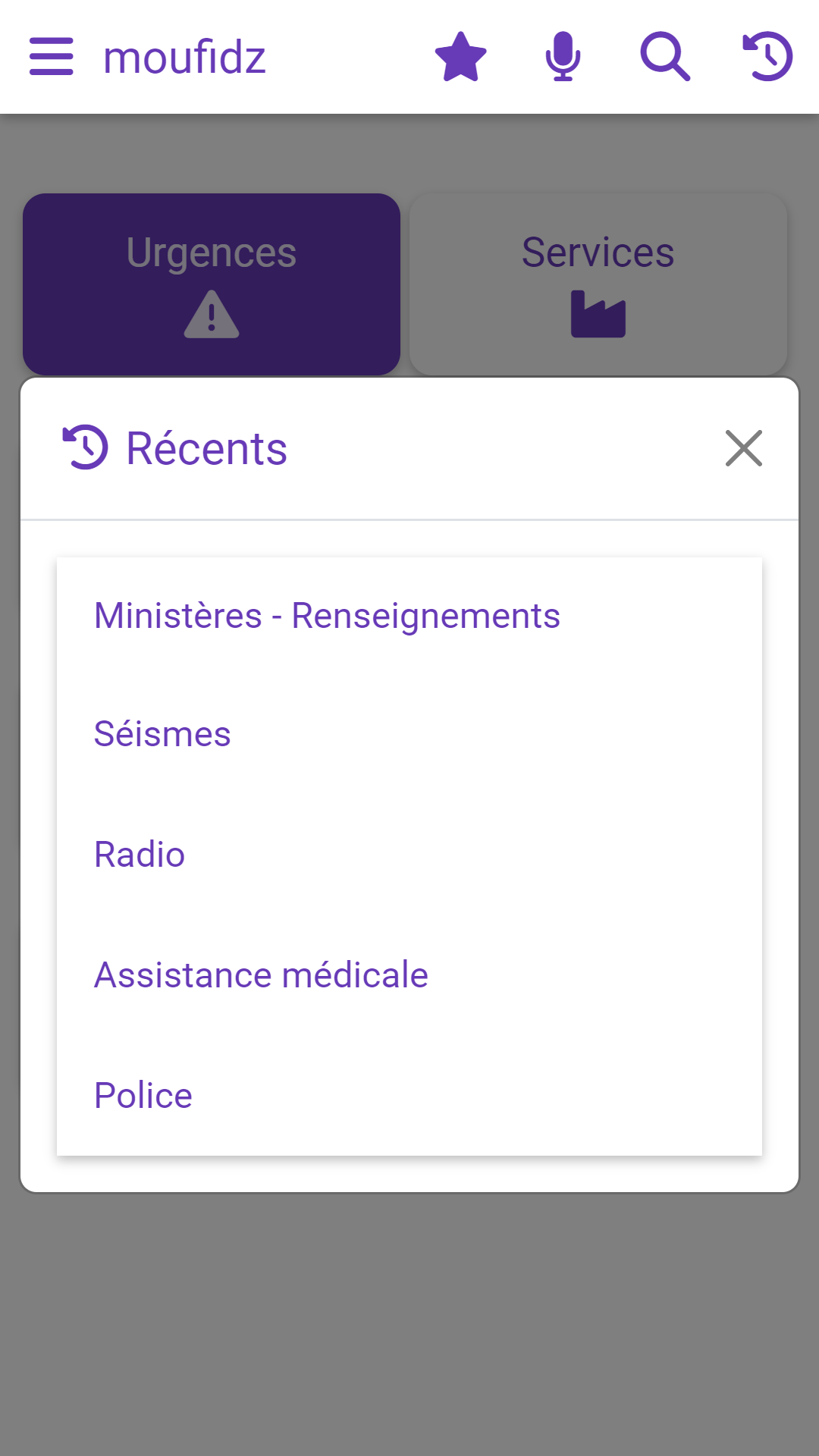Open the hamburger drawer menu
The image size is (819, 1456).
pyautogui.click(x=51, y=57)
